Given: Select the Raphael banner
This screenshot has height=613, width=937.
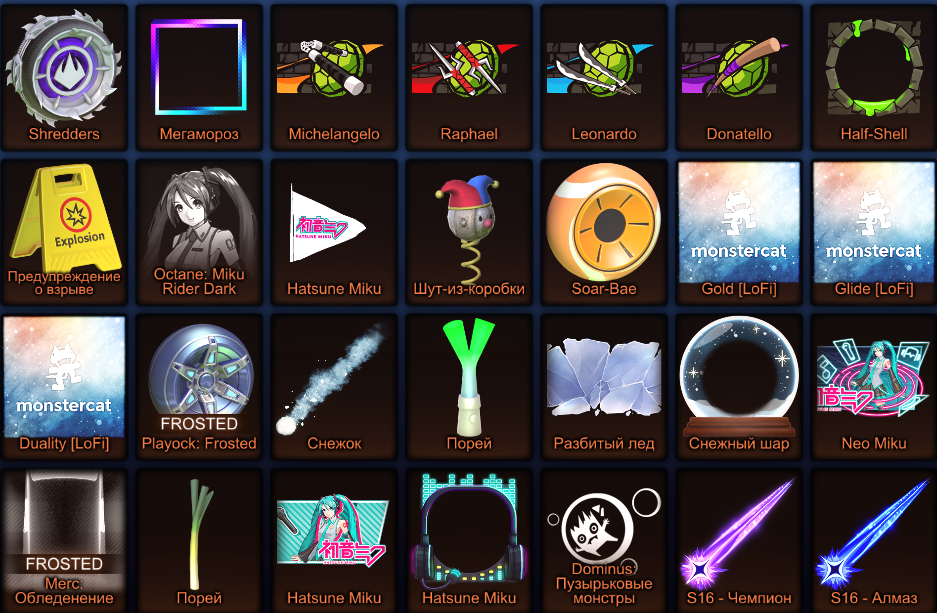Looking at the screenshot, I should click(x=469, y=75).
